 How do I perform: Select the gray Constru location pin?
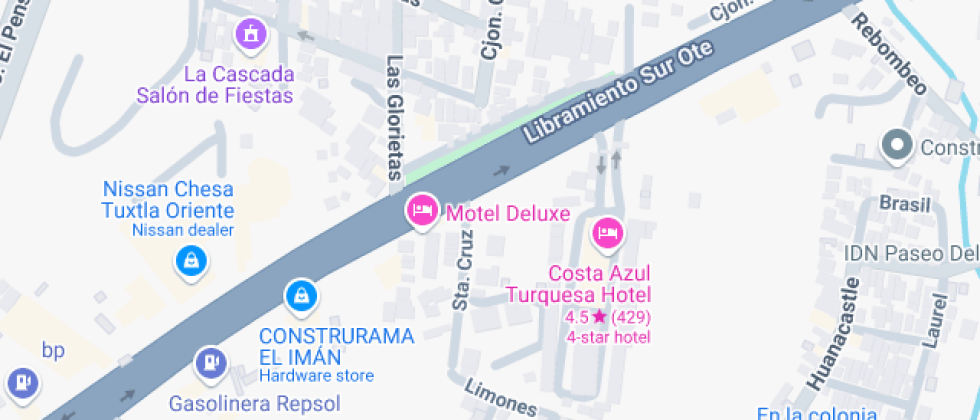(896, 147)
